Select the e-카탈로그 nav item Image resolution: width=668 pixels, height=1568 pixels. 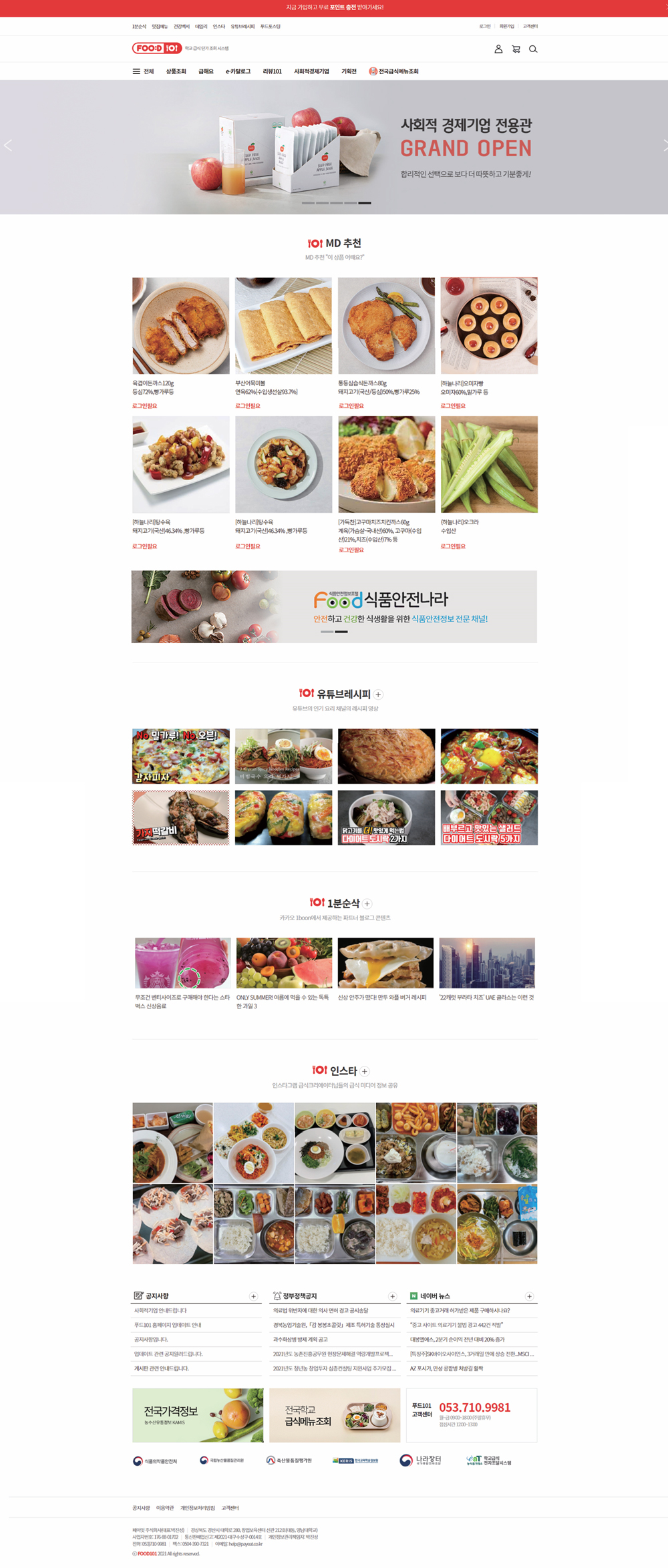click(x=238, y=71)
